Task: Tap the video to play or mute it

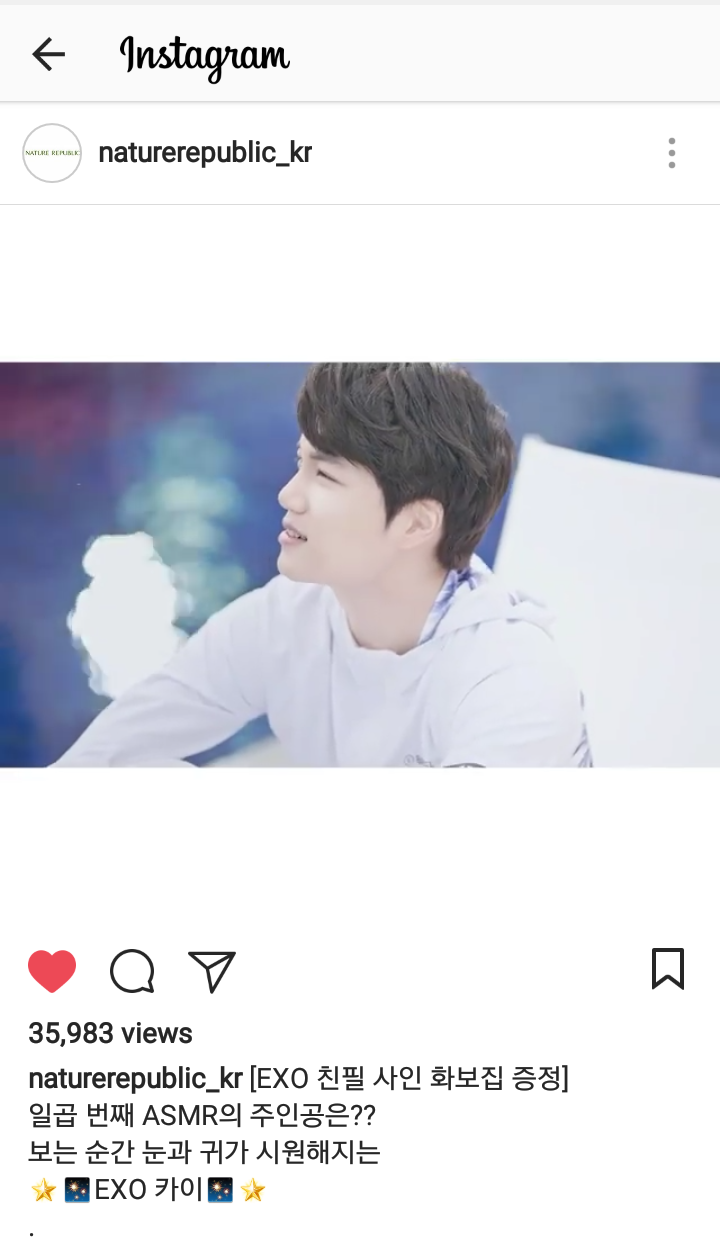Action: click(360, 565)
